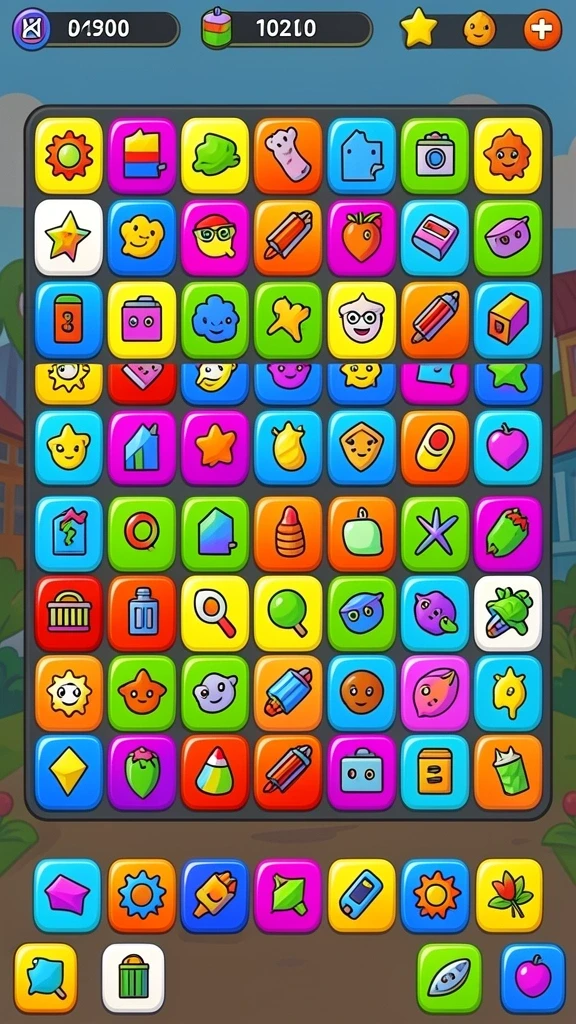576x1024 pixels.
Task: Tap the yellow star icon at top
Action: point(418,29)
